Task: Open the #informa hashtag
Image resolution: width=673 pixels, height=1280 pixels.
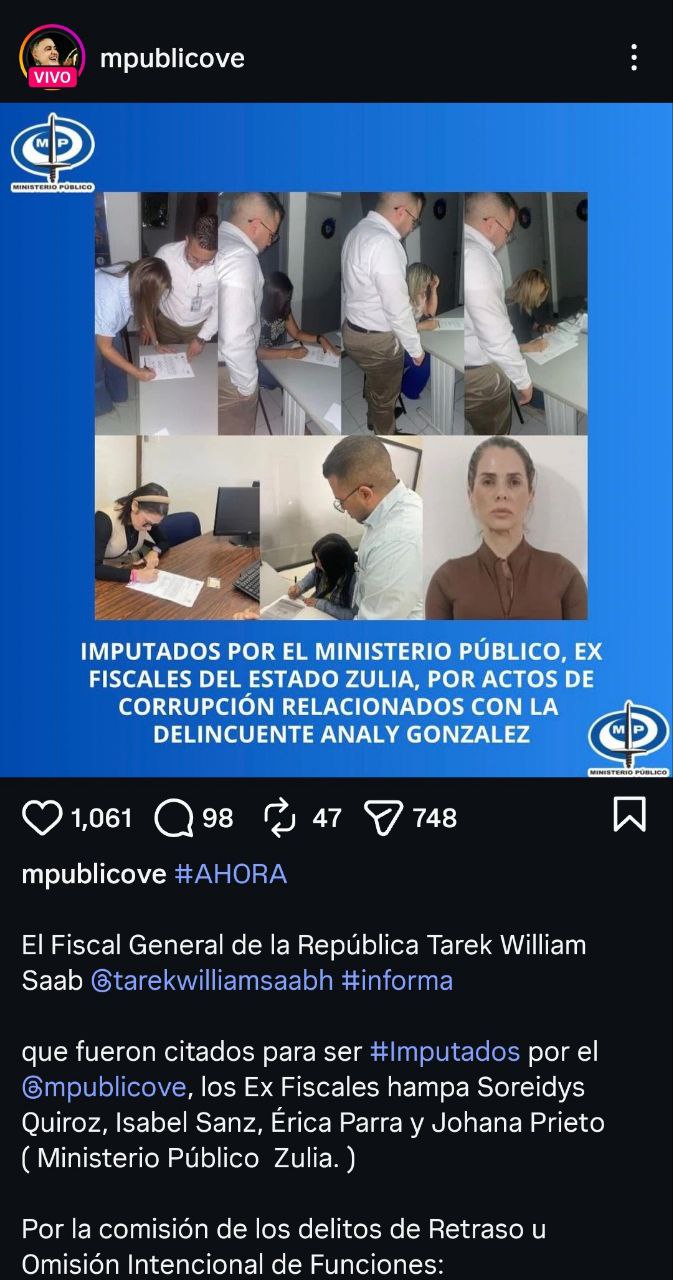Action: tap(397, 980)
